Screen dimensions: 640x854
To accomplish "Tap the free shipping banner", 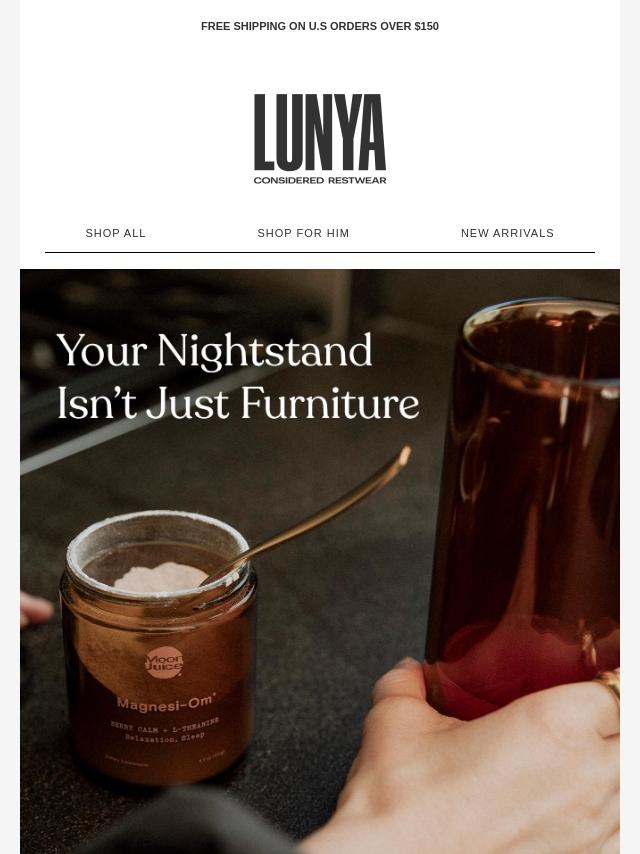I will 320,26.
